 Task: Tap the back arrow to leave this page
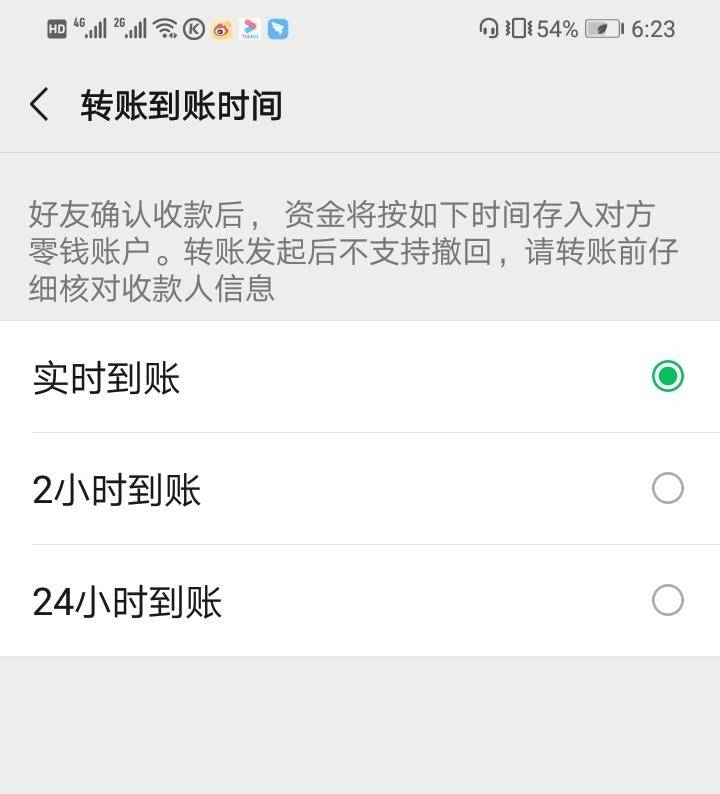point(38,103)
